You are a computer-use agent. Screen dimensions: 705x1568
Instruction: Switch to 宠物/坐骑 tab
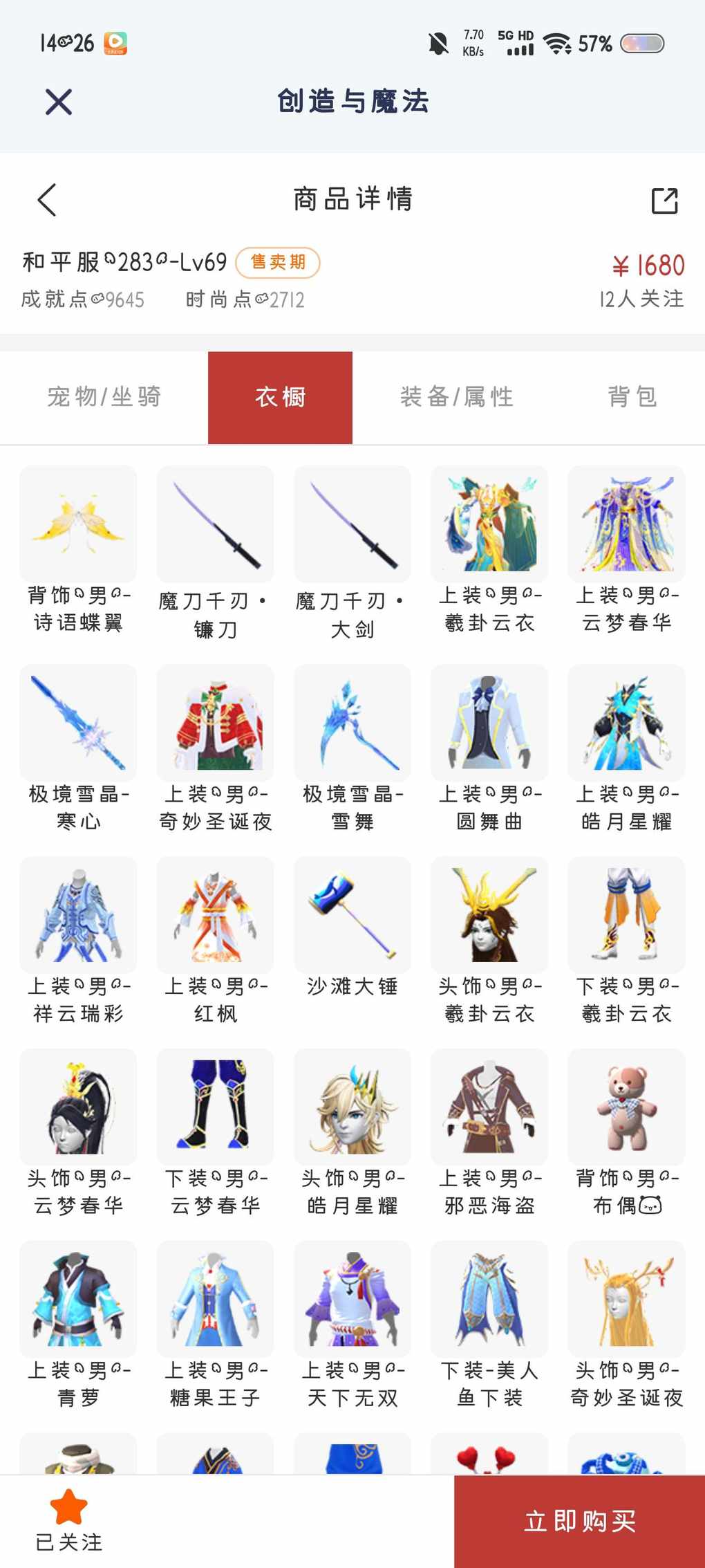104,397
